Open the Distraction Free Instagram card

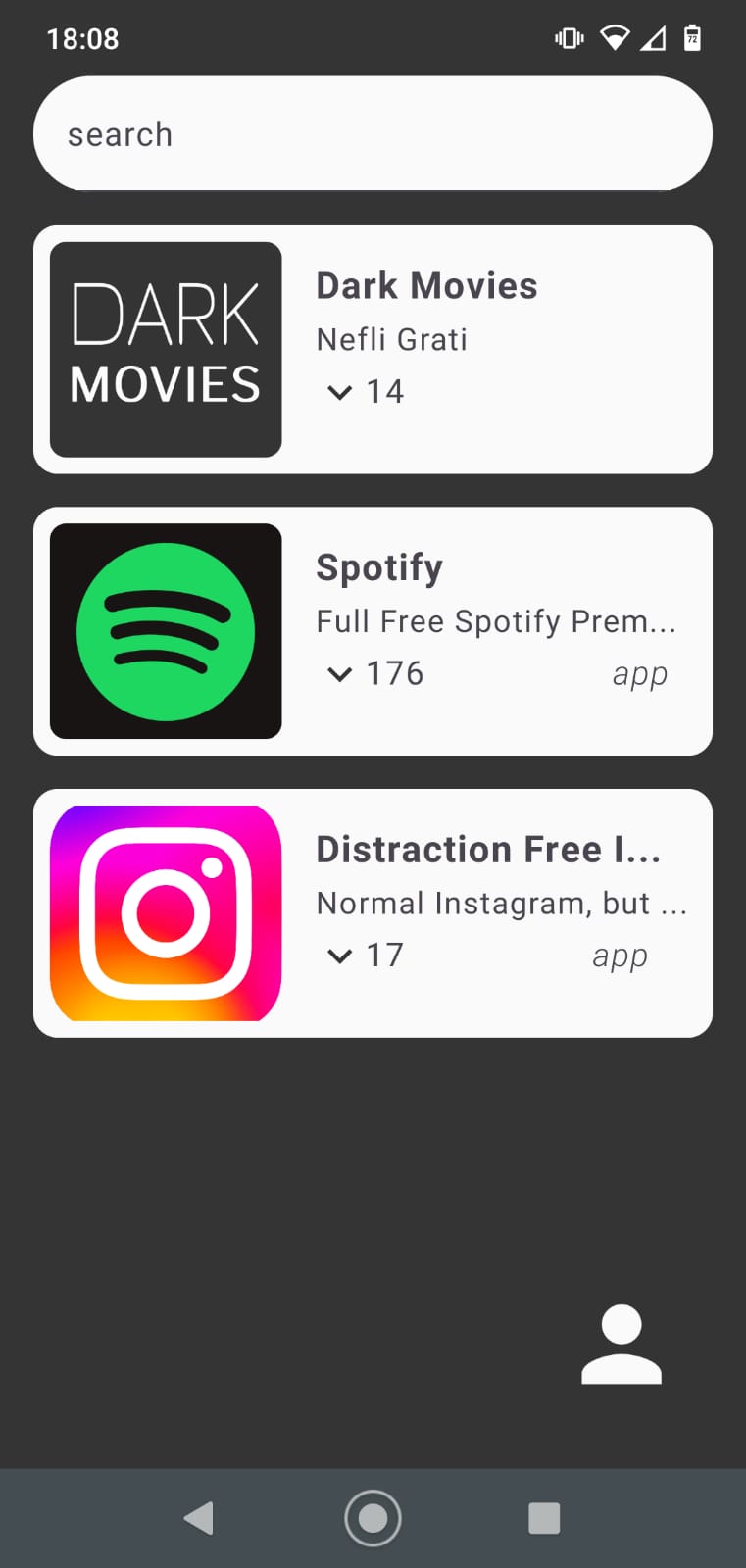(373, 912)
